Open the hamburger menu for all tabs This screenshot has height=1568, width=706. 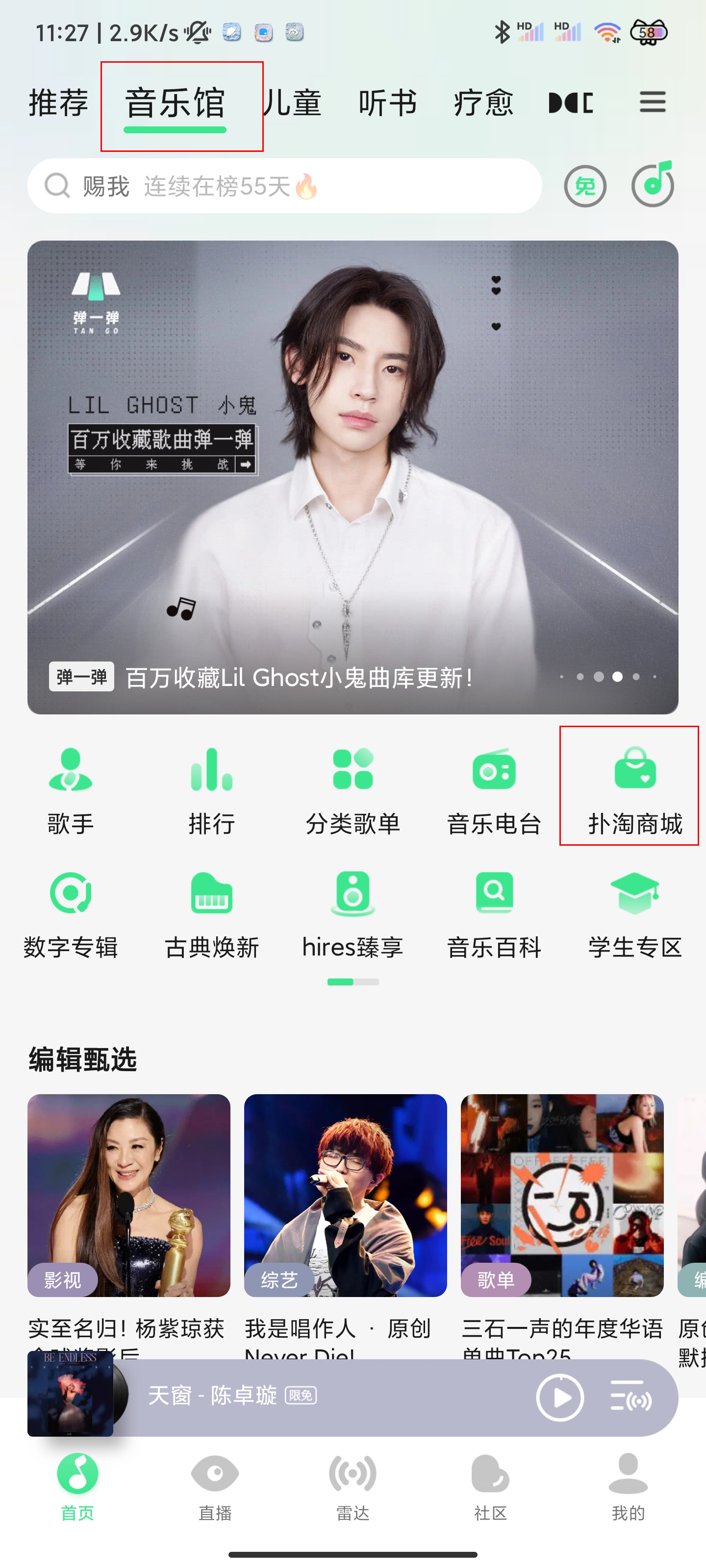point(652,102)
